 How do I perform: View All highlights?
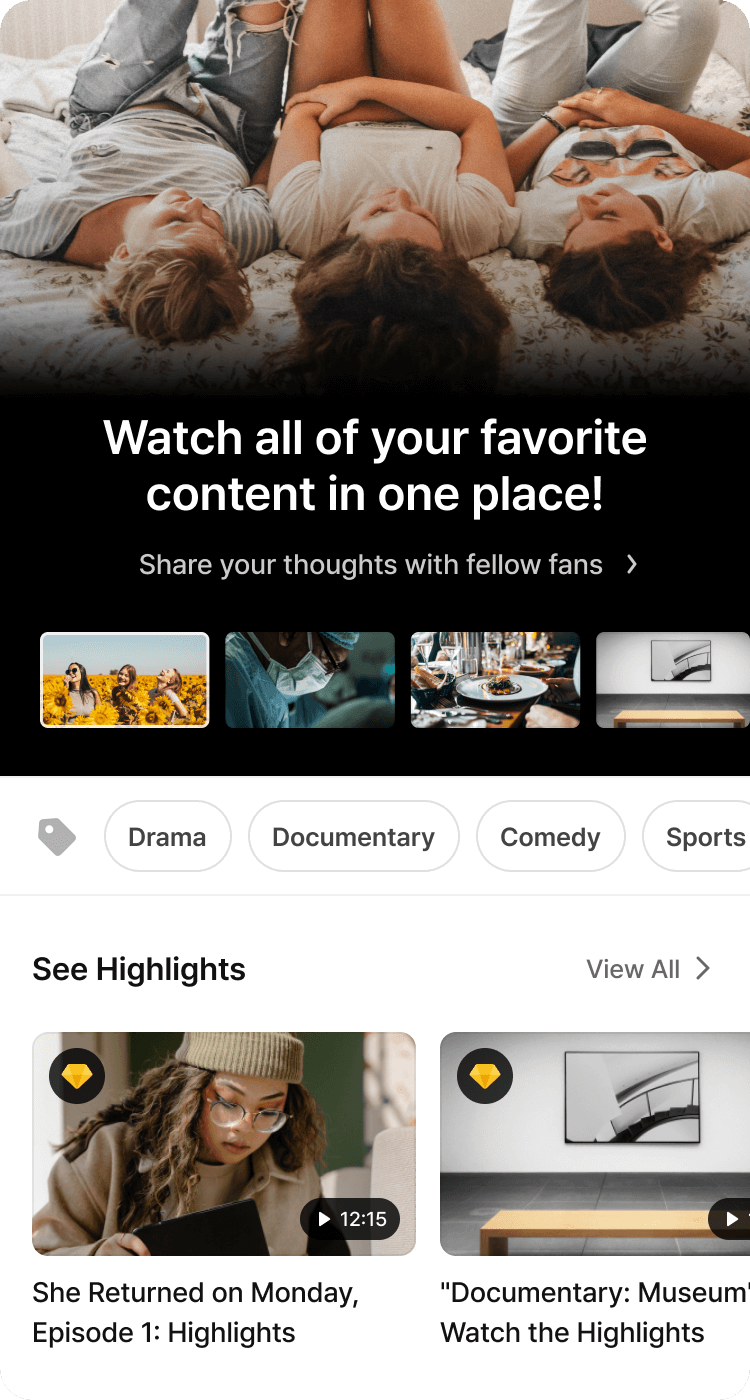tap(648, 969)
